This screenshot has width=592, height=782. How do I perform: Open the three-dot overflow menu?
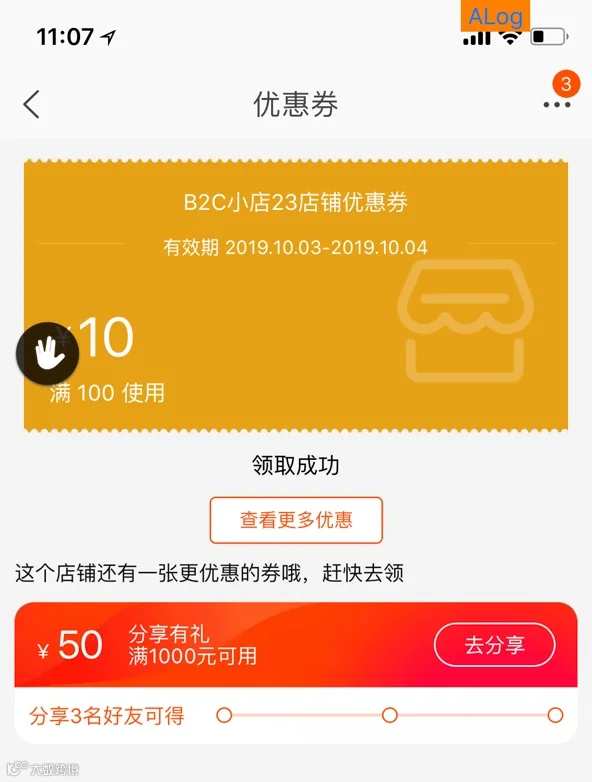click(557, 105)
